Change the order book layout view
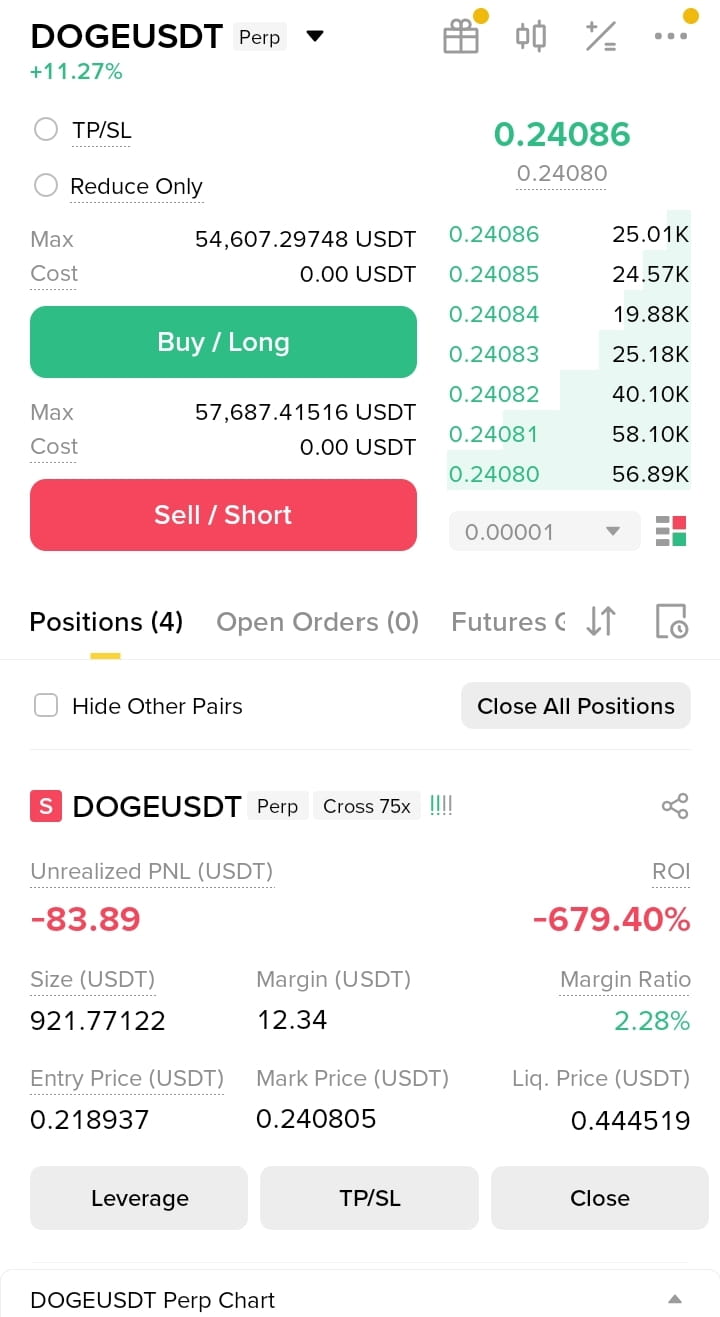The height and width of the screenshot is (1317, 720). pyautogui.click(x=671, y=532)
